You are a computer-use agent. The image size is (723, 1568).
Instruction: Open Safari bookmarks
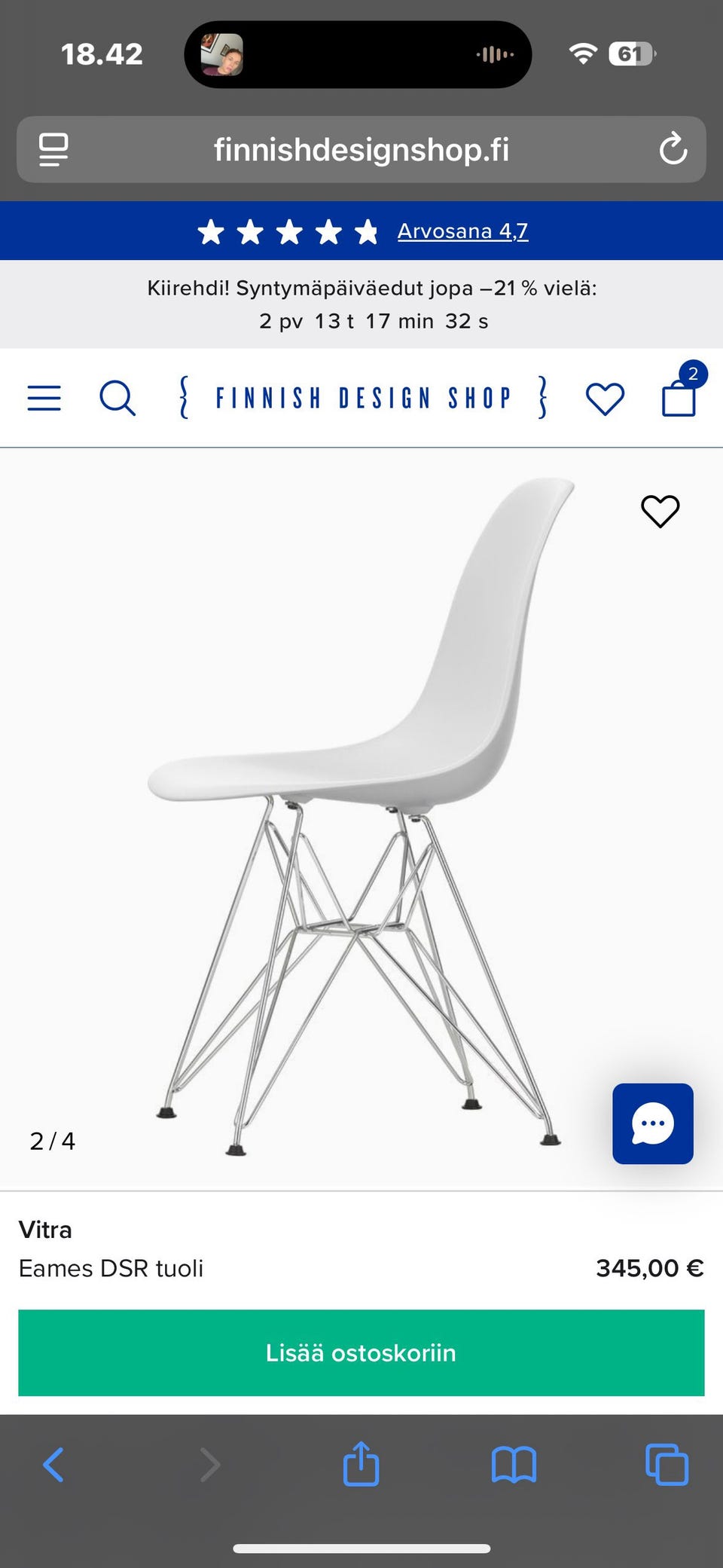tap(514, 1465)
